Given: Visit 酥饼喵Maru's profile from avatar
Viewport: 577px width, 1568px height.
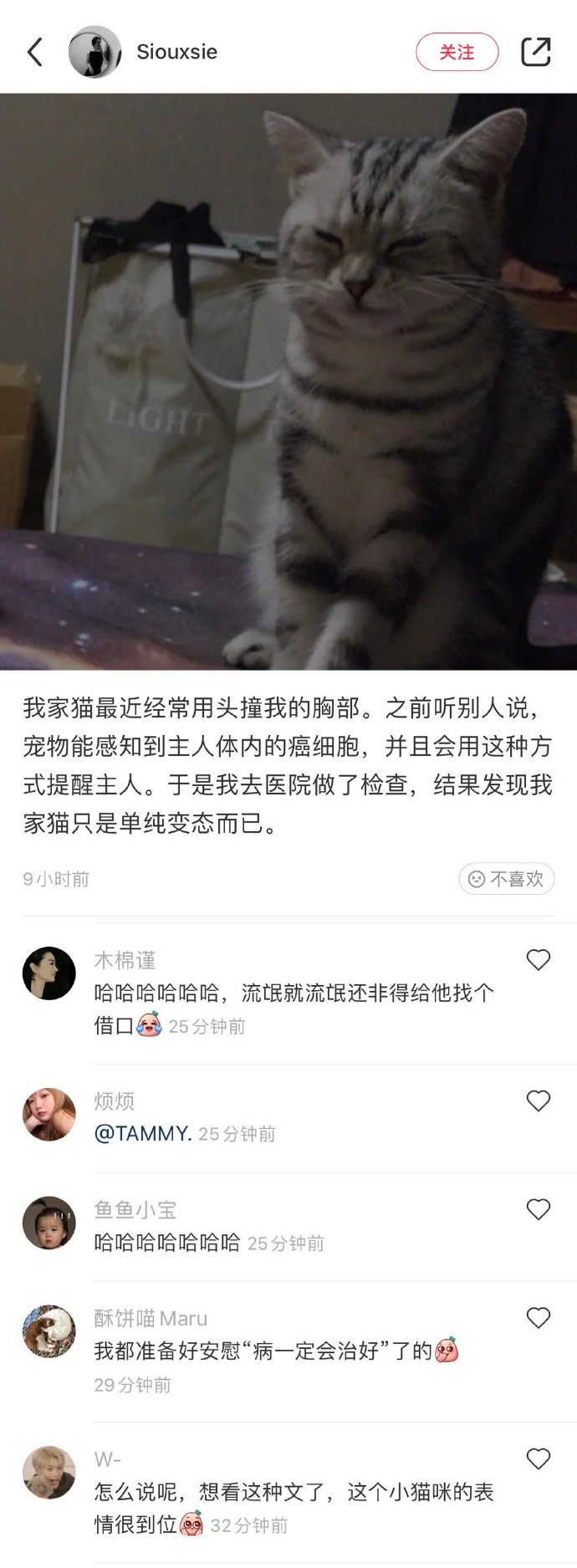Looking at the screenshot, I should coord(49,1331).
